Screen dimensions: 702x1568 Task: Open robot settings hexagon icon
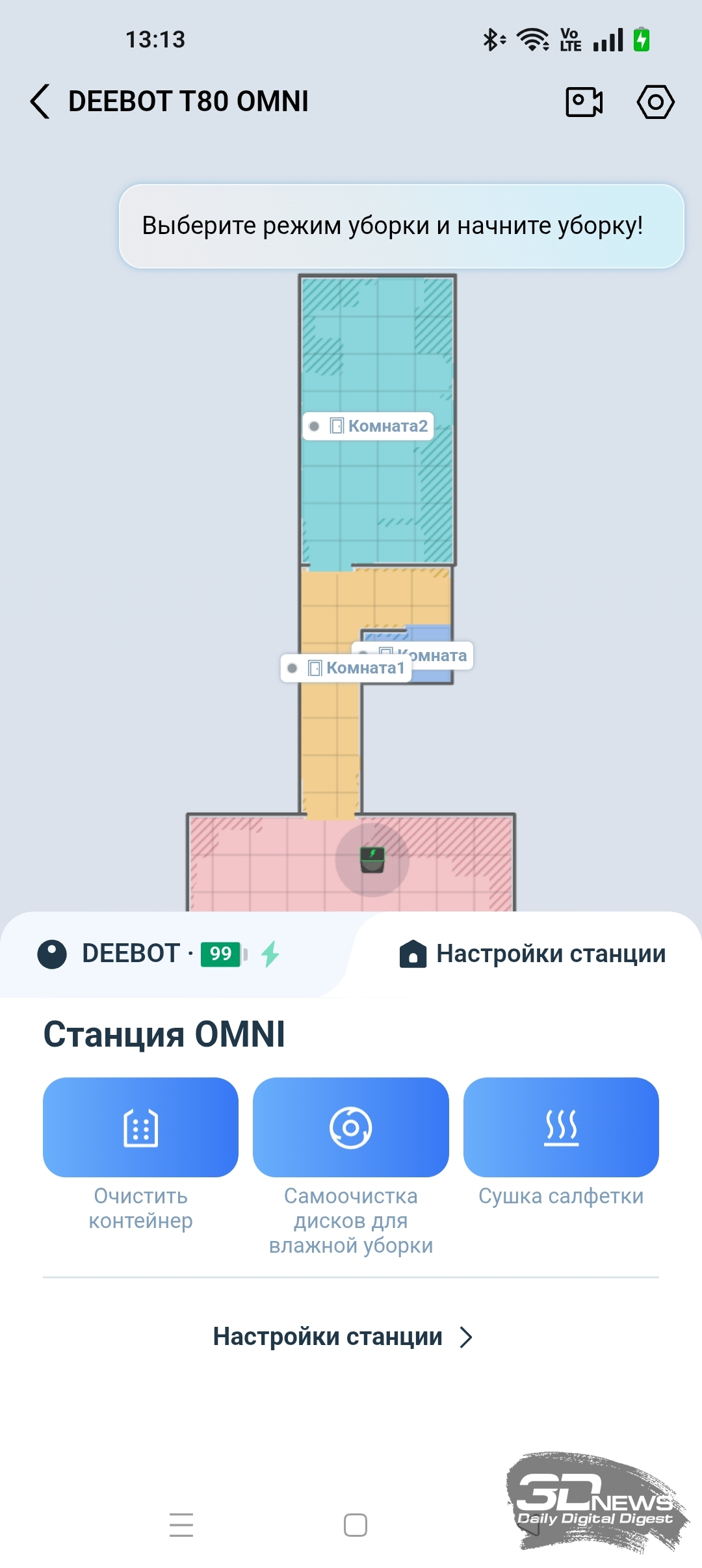click(x=655, y=102)
